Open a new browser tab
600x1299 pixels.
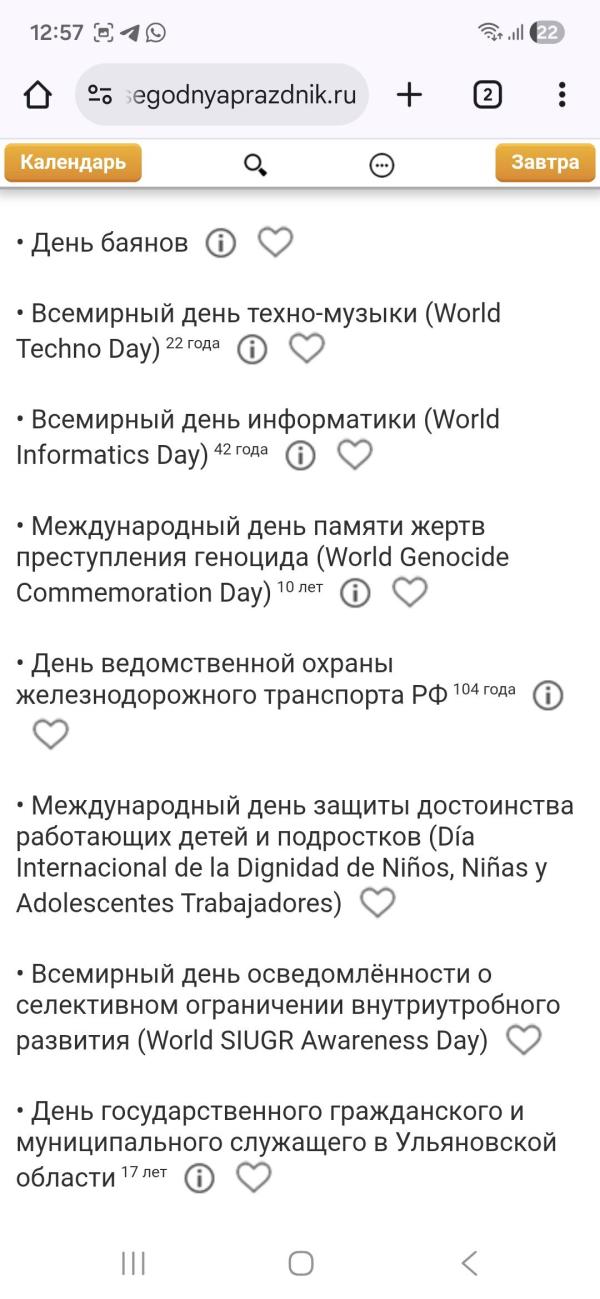click(409, 95)
